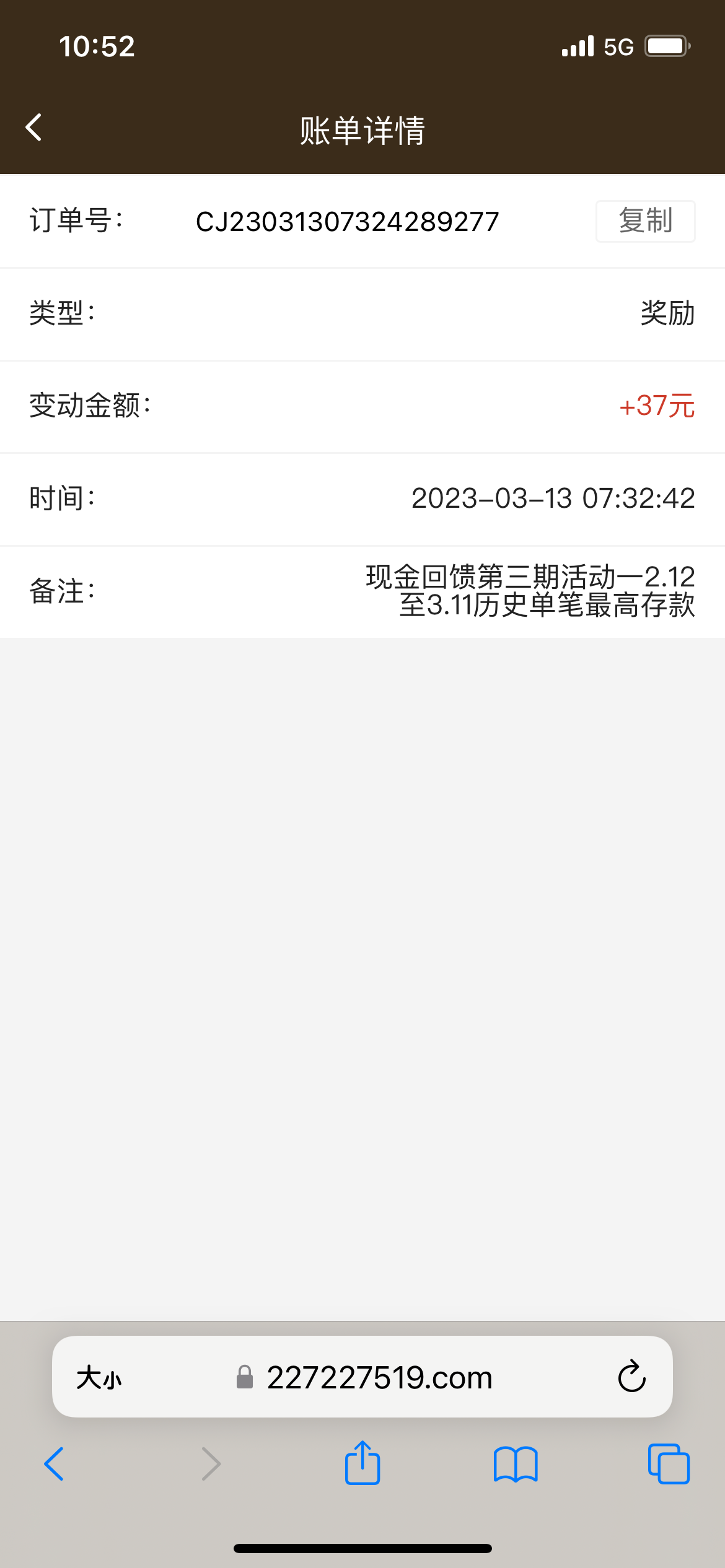Tap the 227227519.com address bar

point(379,1378)
